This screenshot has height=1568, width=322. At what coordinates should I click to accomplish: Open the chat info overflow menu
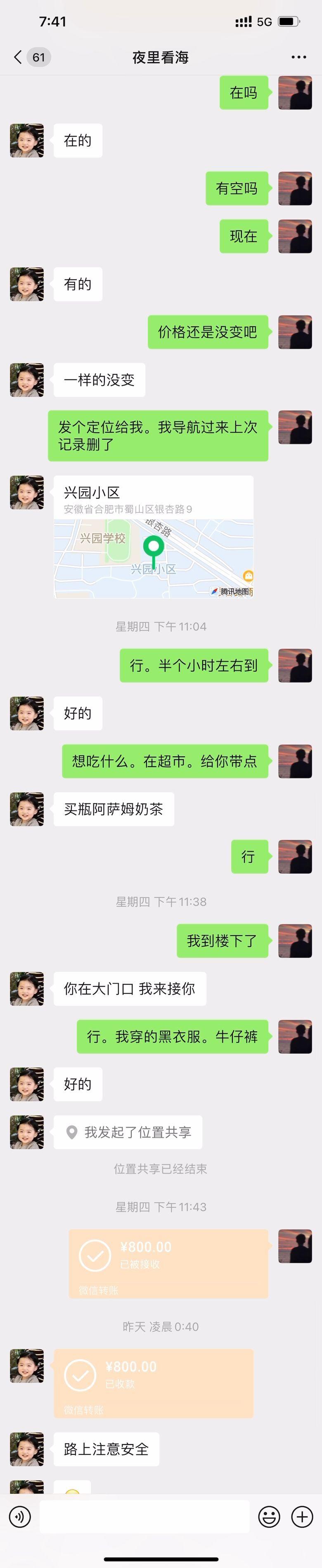pyautogui.click(x=298, y=57)
